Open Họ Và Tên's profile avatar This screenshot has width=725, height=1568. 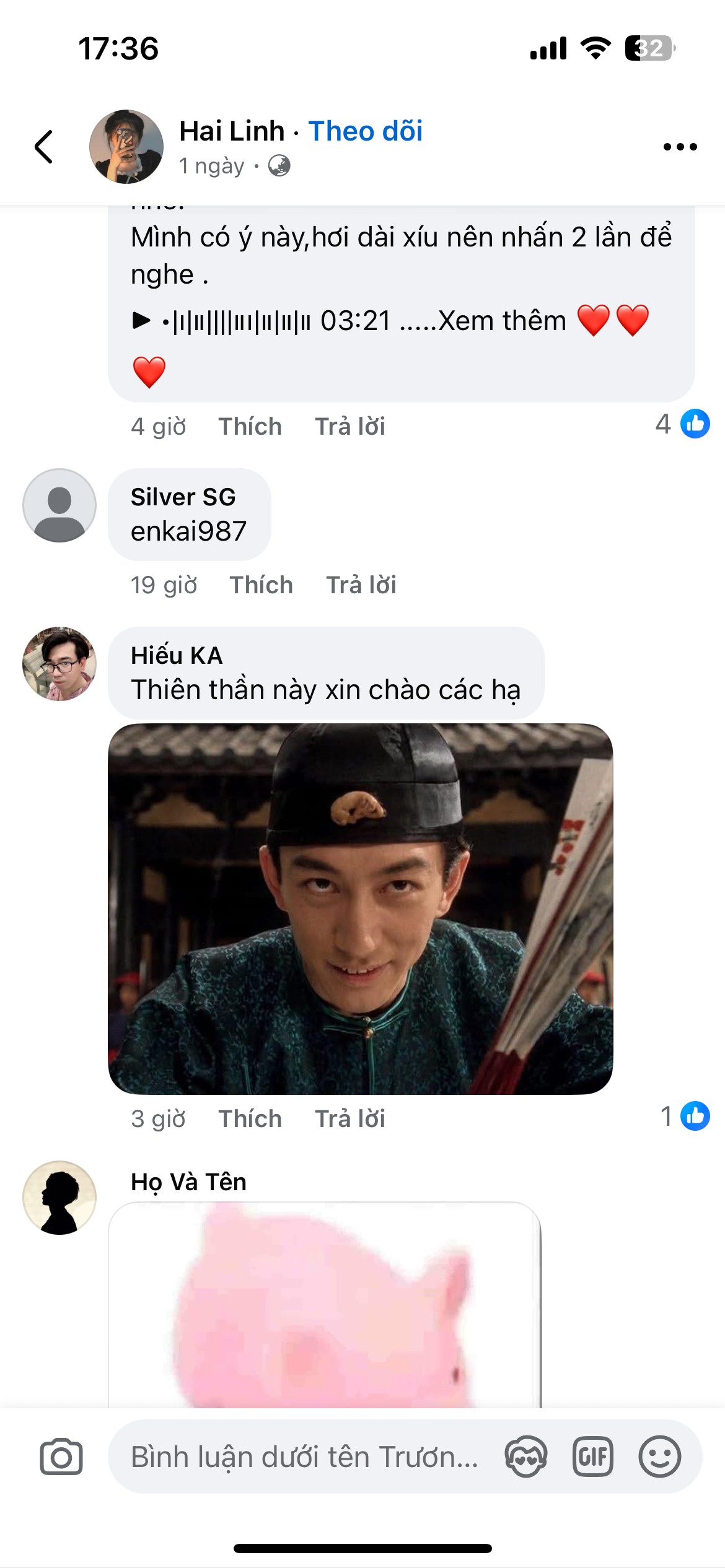59,1198
